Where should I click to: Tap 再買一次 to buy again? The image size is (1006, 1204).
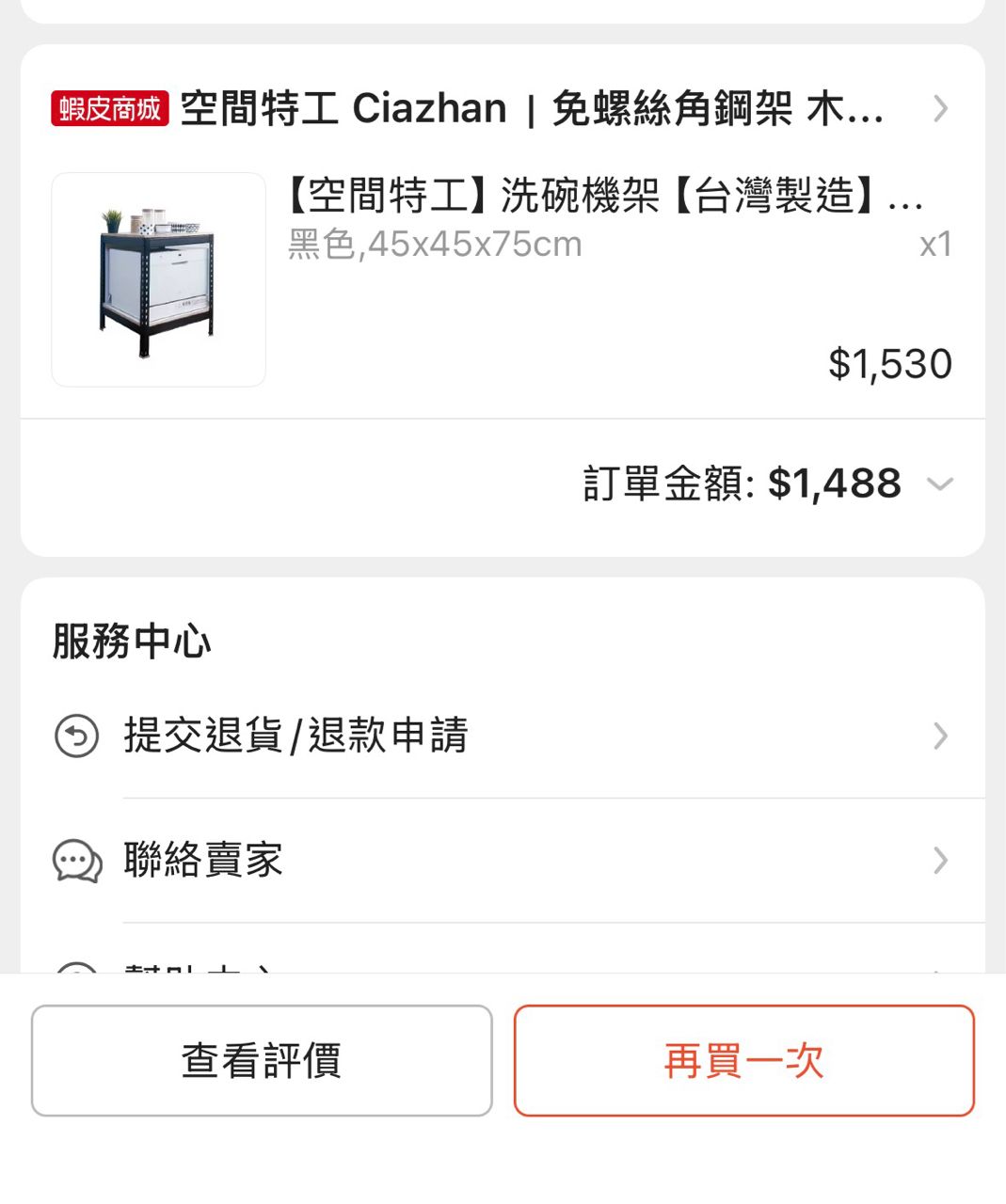pyautogui.click(x=743, y=1061)
